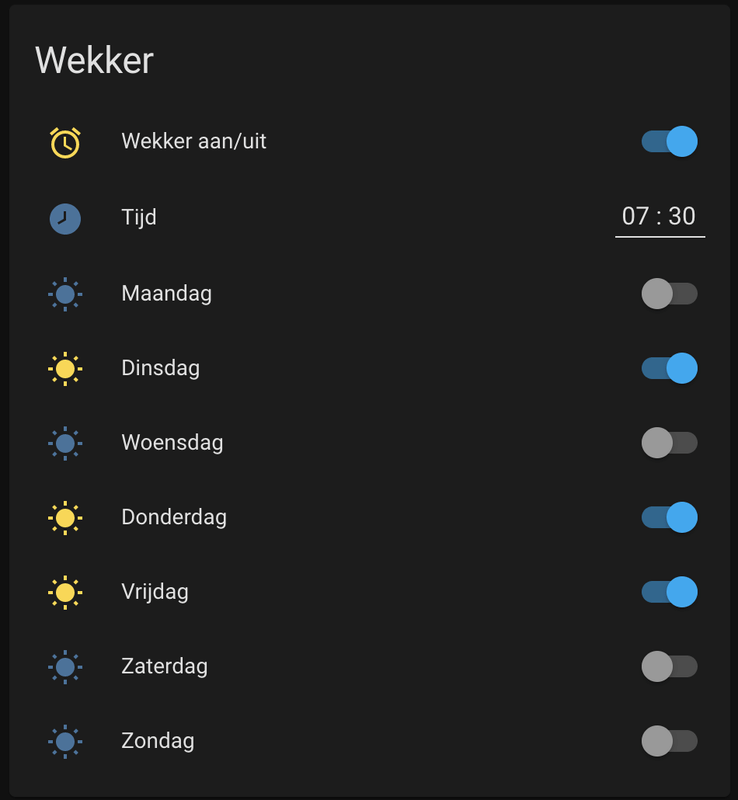
Task: Select the Woensdag sun icon
Action: [x=64, y=442]
